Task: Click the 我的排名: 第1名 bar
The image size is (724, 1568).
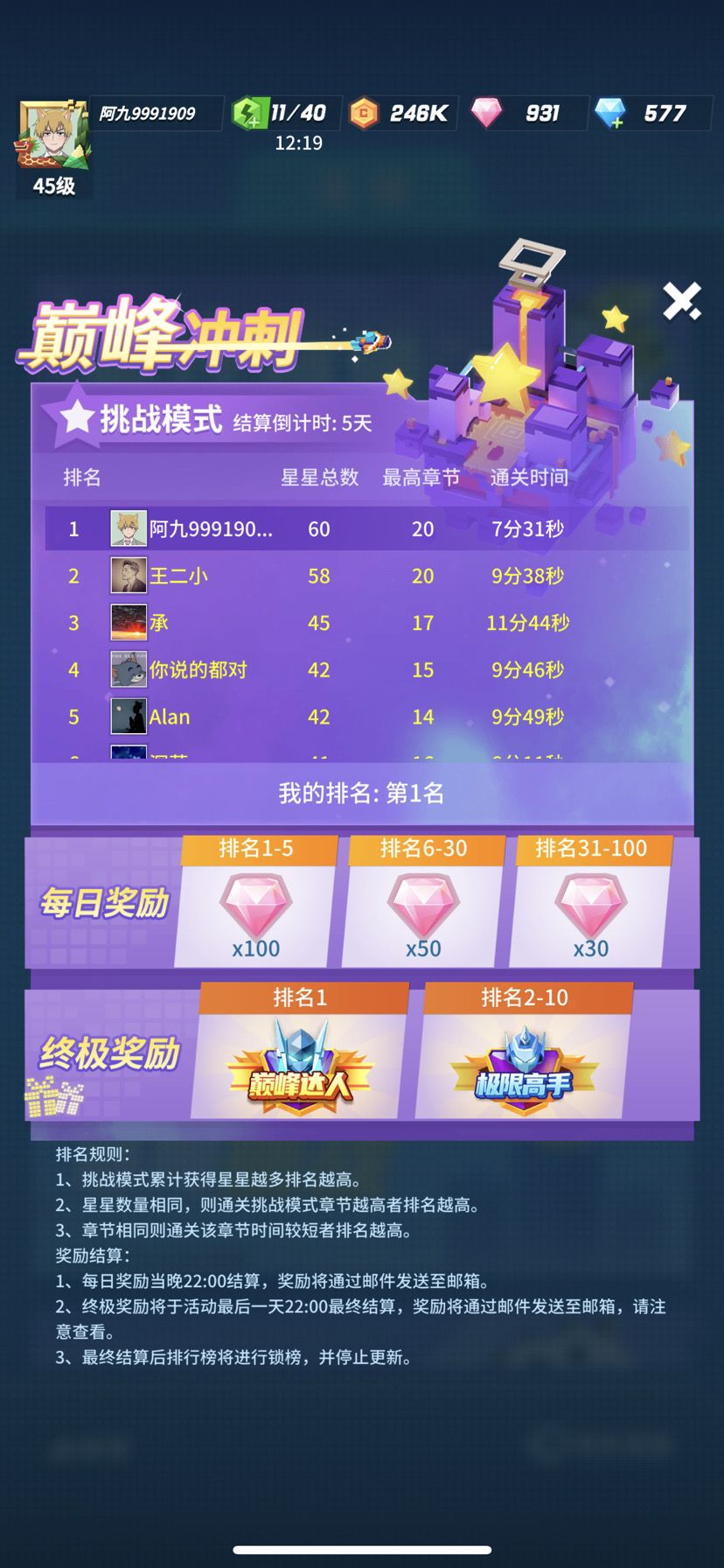Action: 362,794
